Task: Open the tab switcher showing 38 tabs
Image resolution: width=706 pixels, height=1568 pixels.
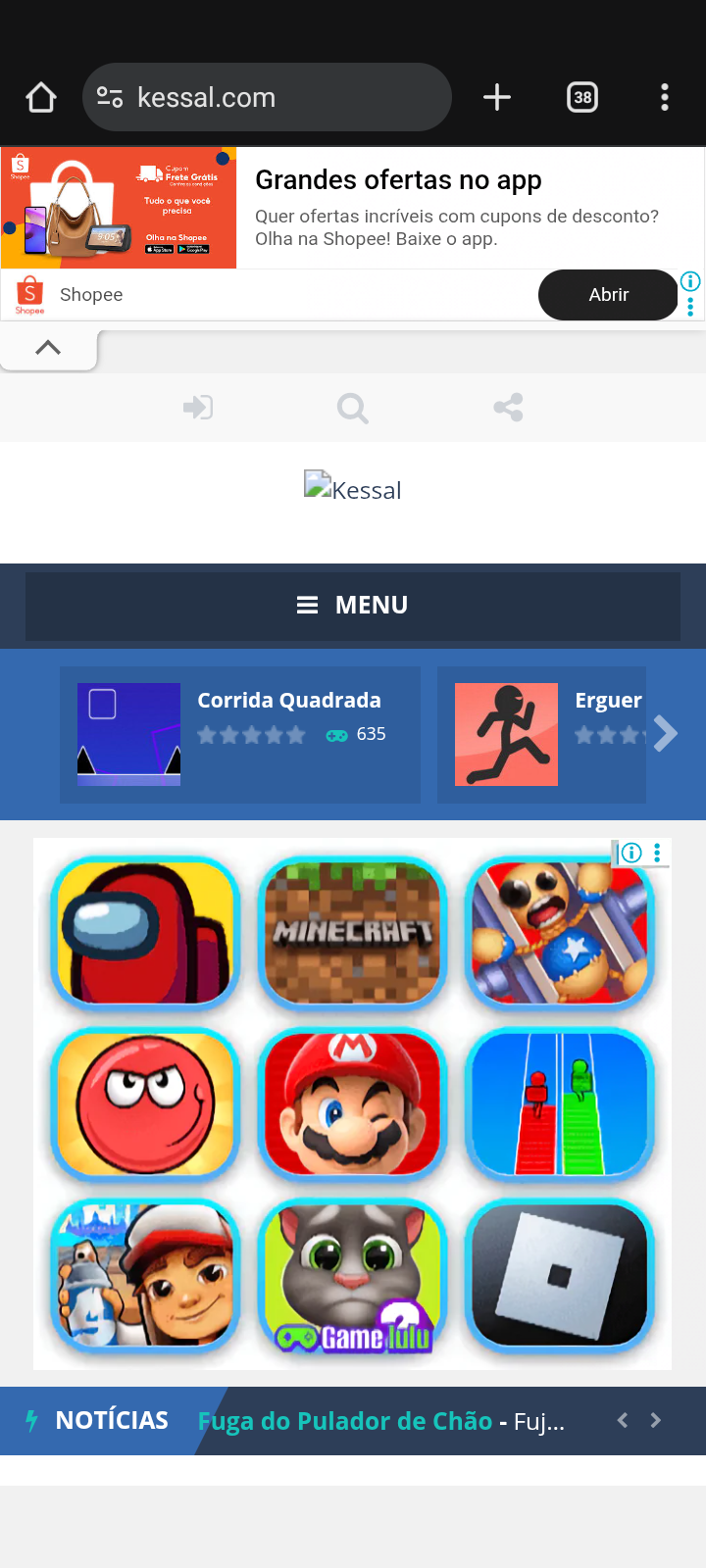Action: 582,97
